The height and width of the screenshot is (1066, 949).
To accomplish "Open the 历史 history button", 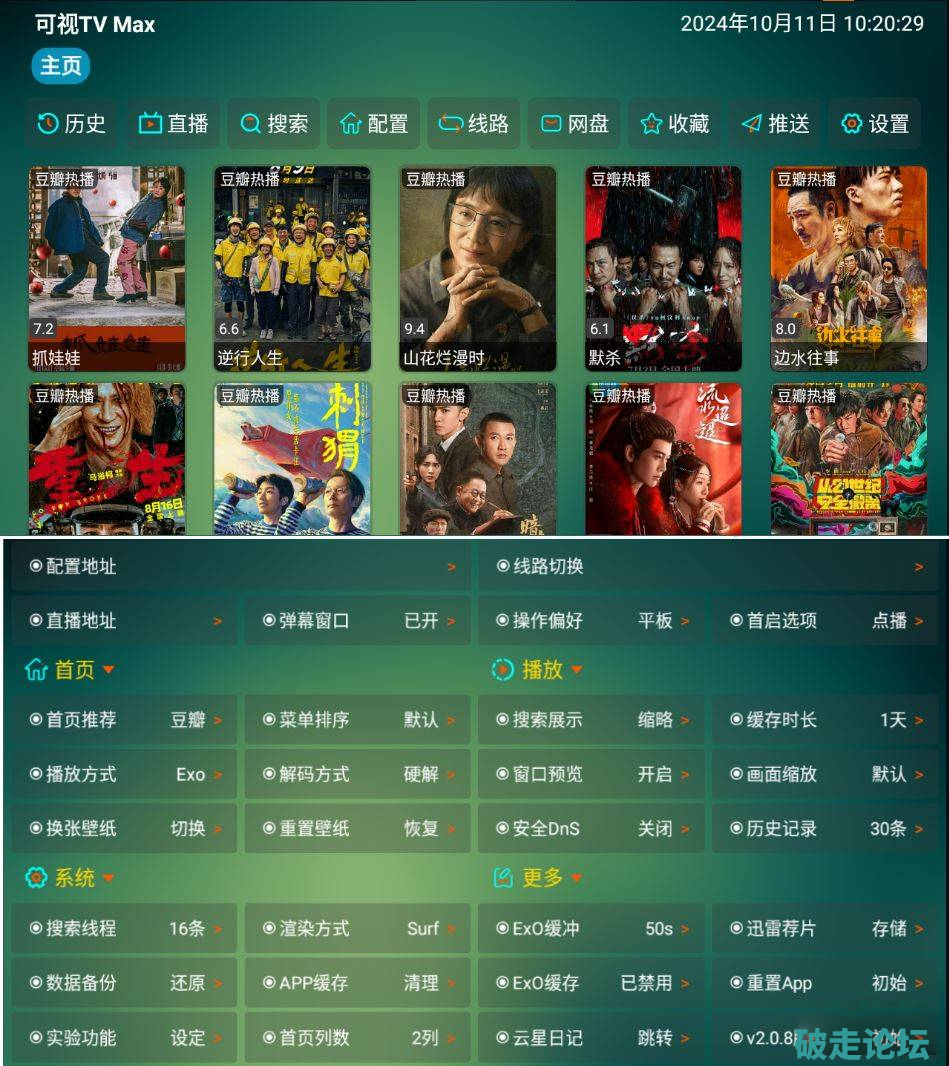I will click(x=71, y=123).
